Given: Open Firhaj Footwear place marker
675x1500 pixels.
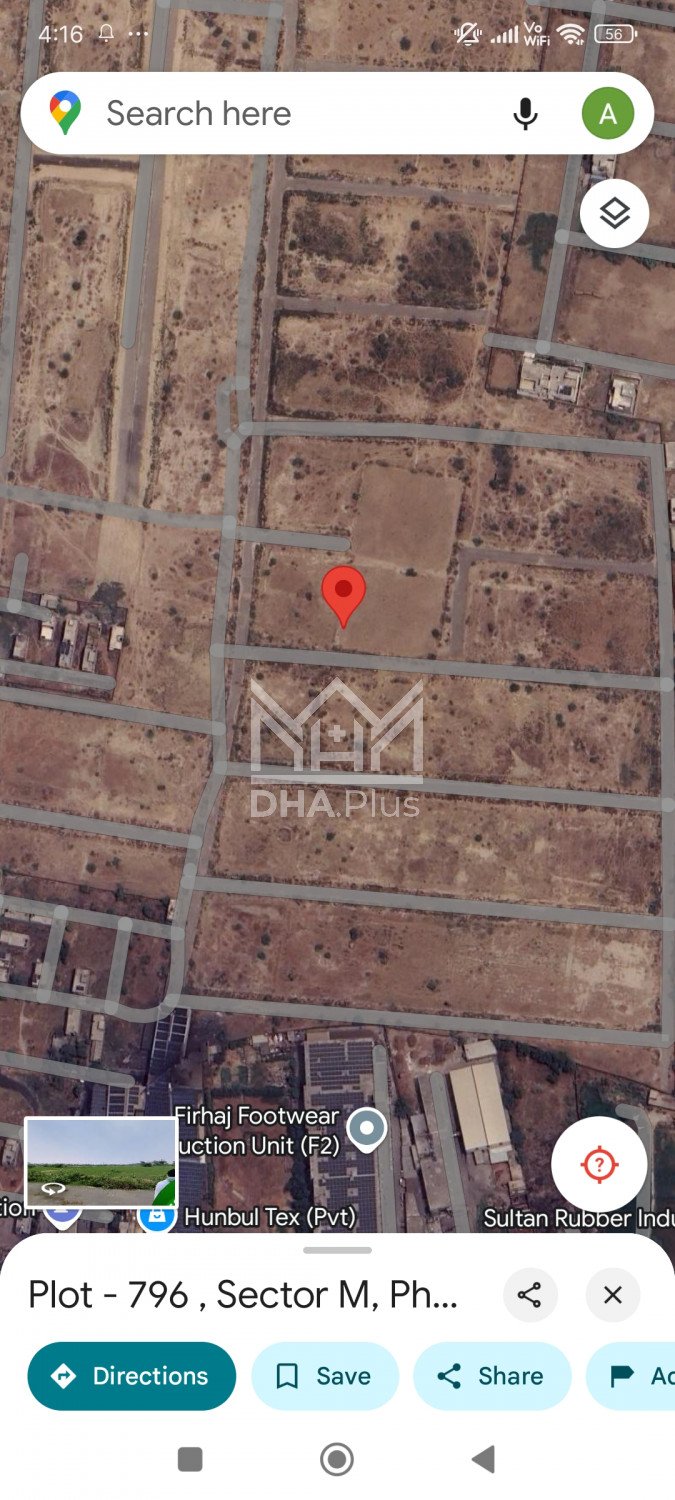Looking at the screenshot, I should pyautogui.click(x=367, y=1128).
